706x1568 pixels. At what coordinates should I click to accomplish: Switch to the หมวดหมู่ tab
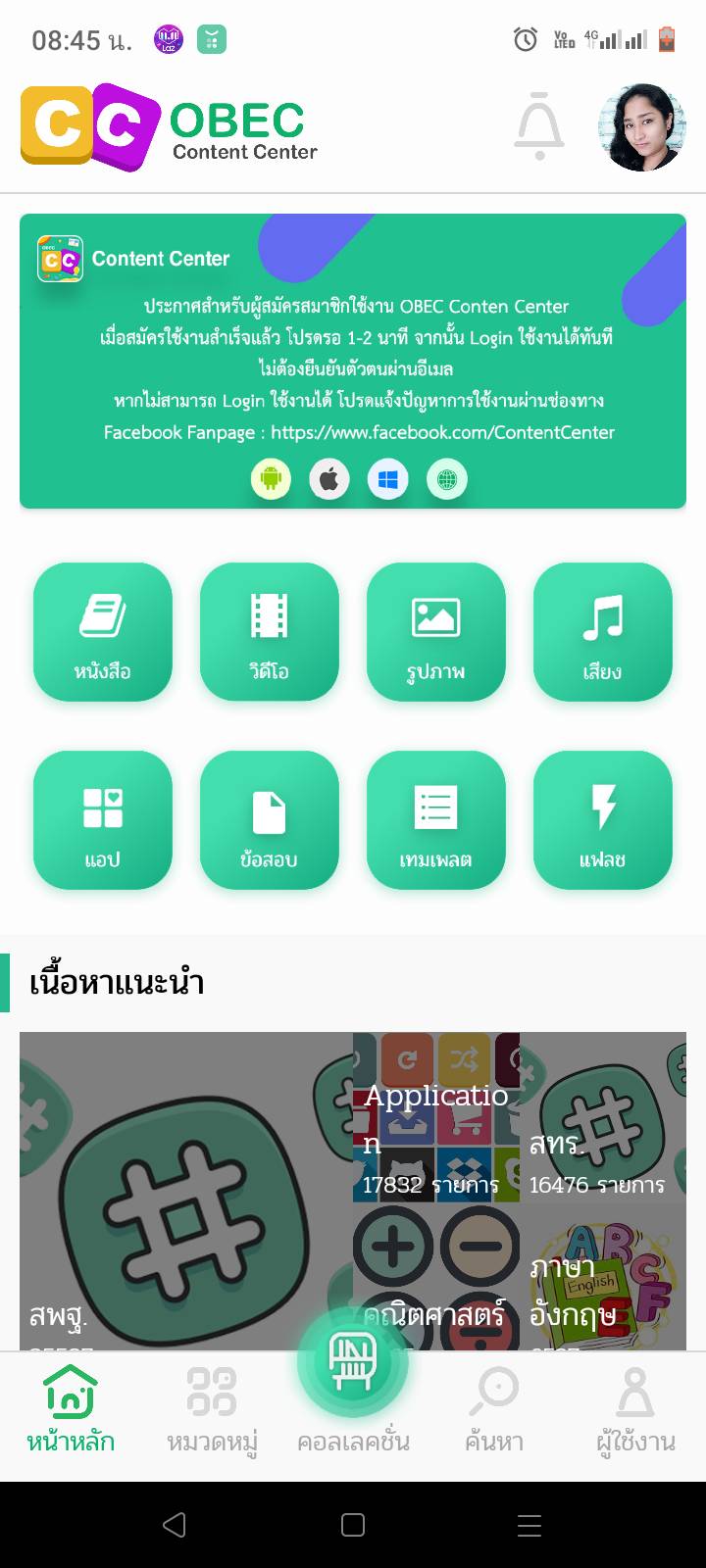pyautogui.click(x=212, y=1412)
